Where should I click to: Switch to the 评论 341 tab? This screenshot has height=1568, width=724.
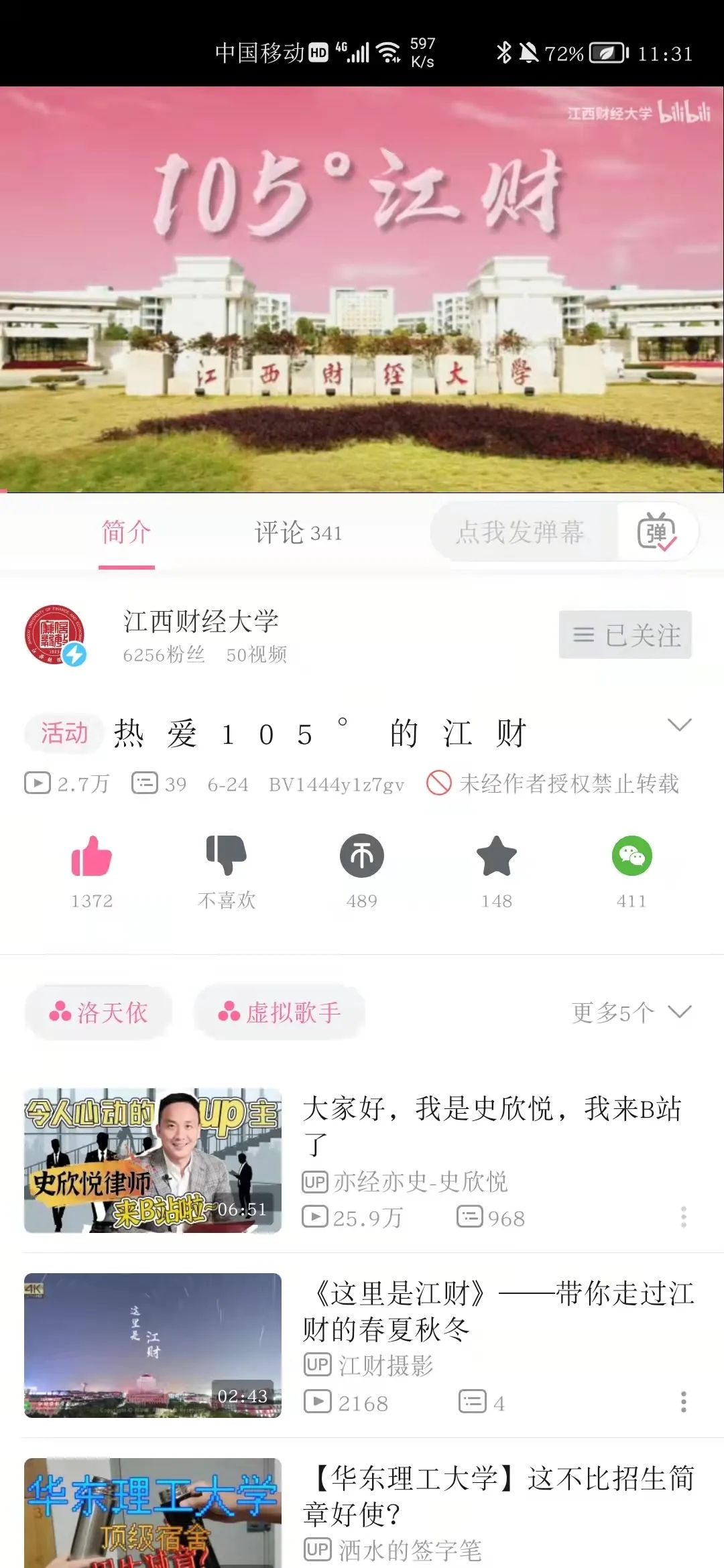[298, 533]
